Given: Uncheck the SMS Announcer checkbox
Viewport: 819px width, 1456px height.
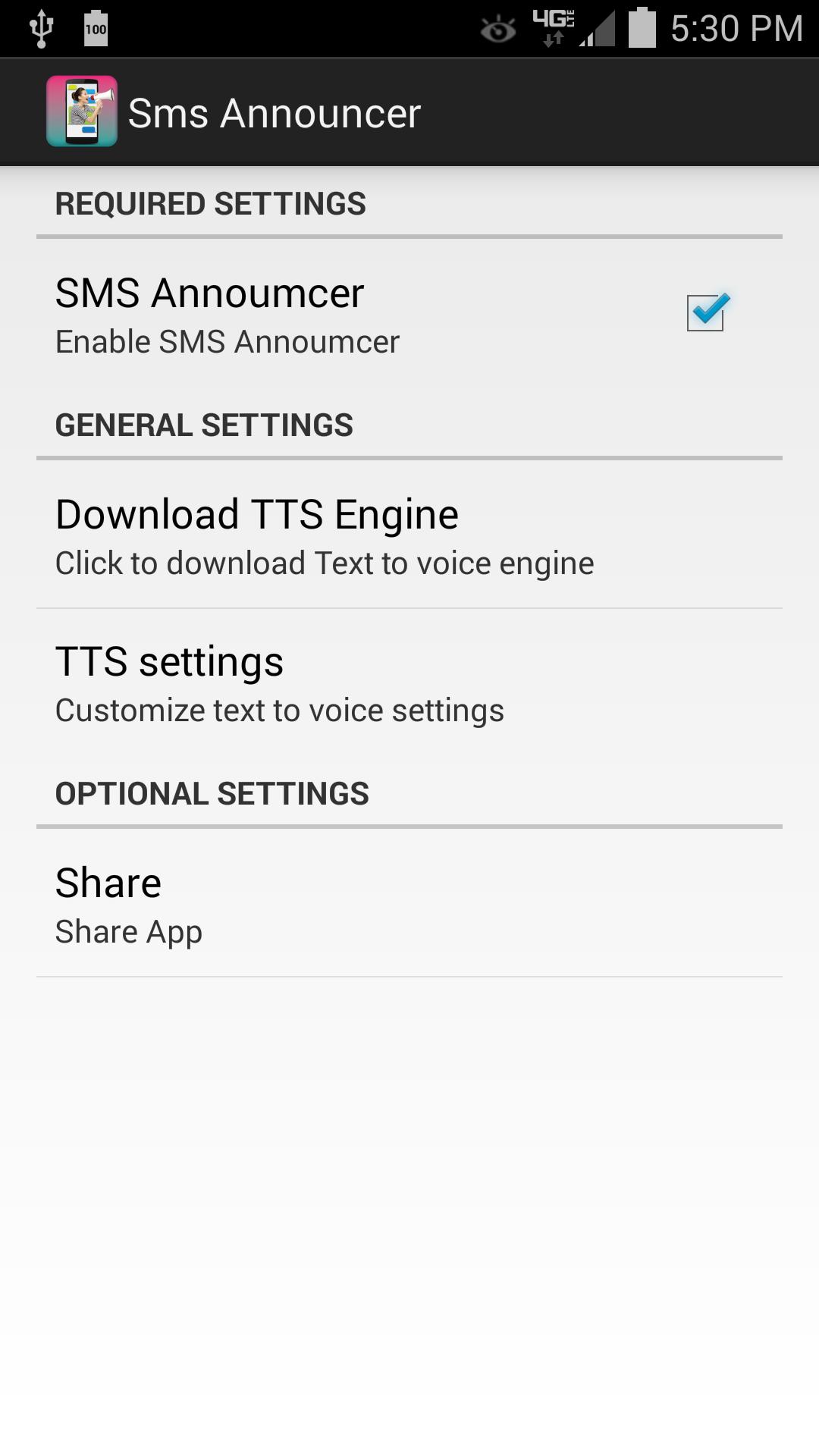Looking at the screenshot, I should [x=706, y=313].
